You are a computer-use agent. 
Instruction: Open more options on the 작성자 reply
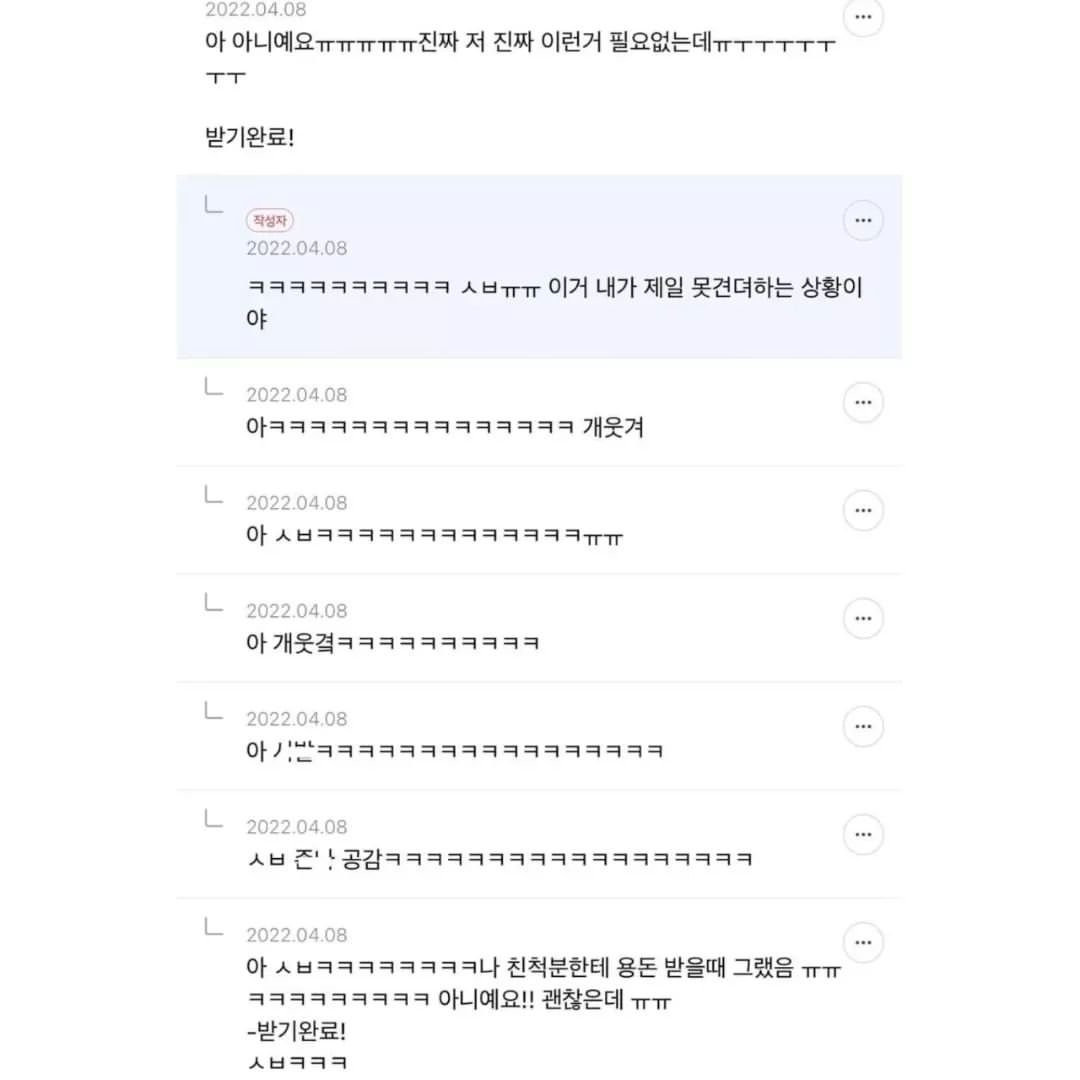point(863,220)
